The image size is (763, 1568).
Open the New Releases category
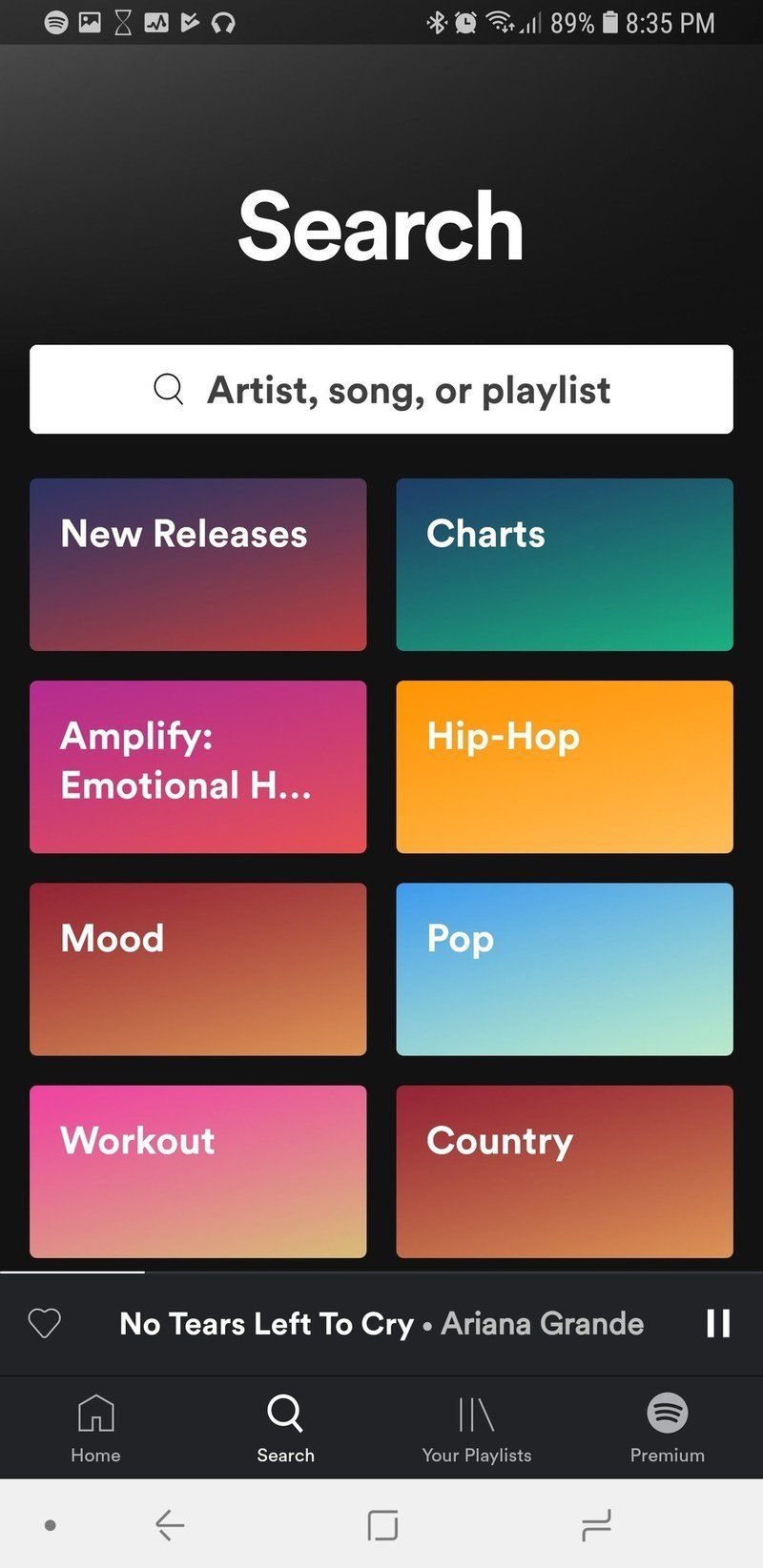point(197,564)
